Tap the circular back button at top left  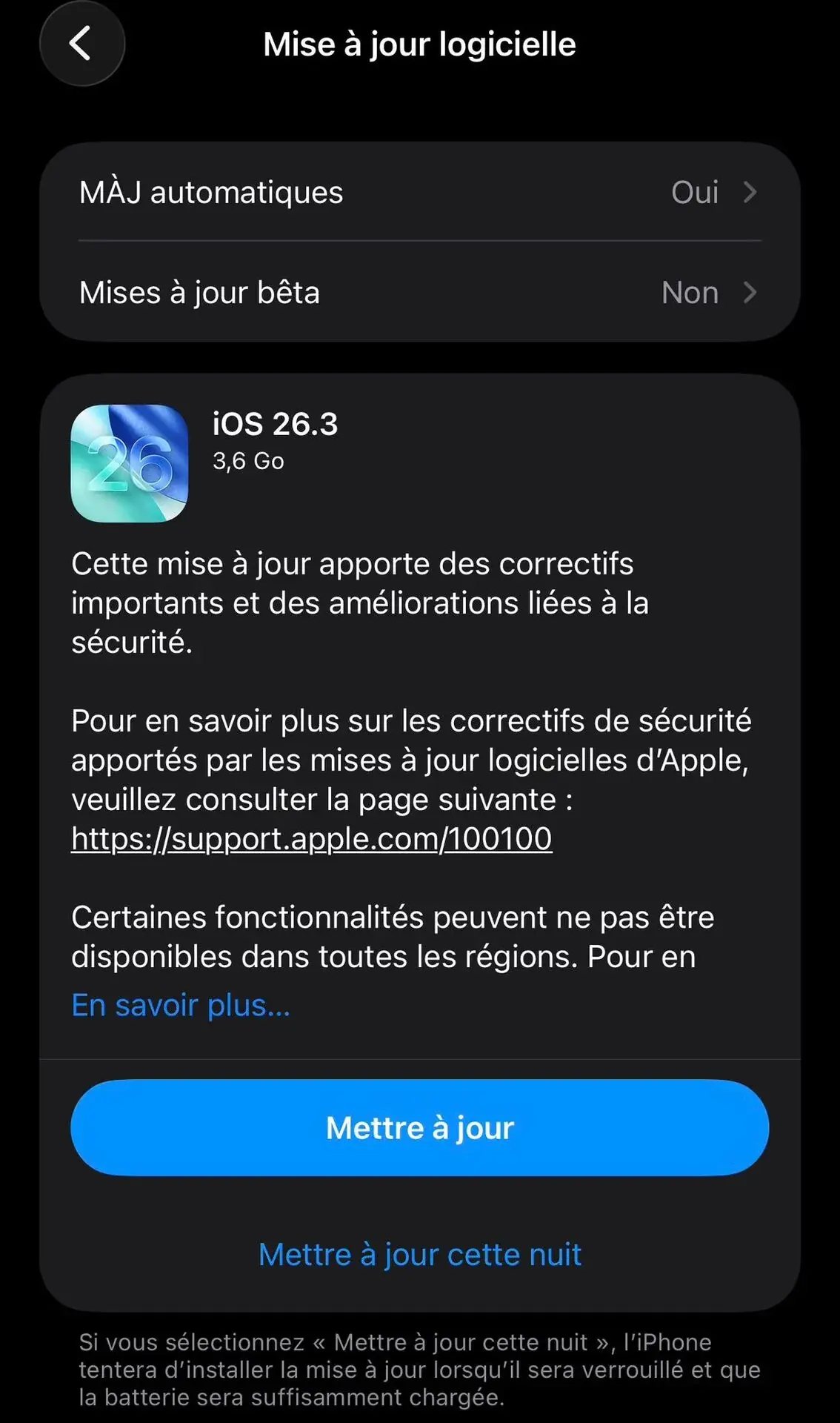click(x=81, y=44)
